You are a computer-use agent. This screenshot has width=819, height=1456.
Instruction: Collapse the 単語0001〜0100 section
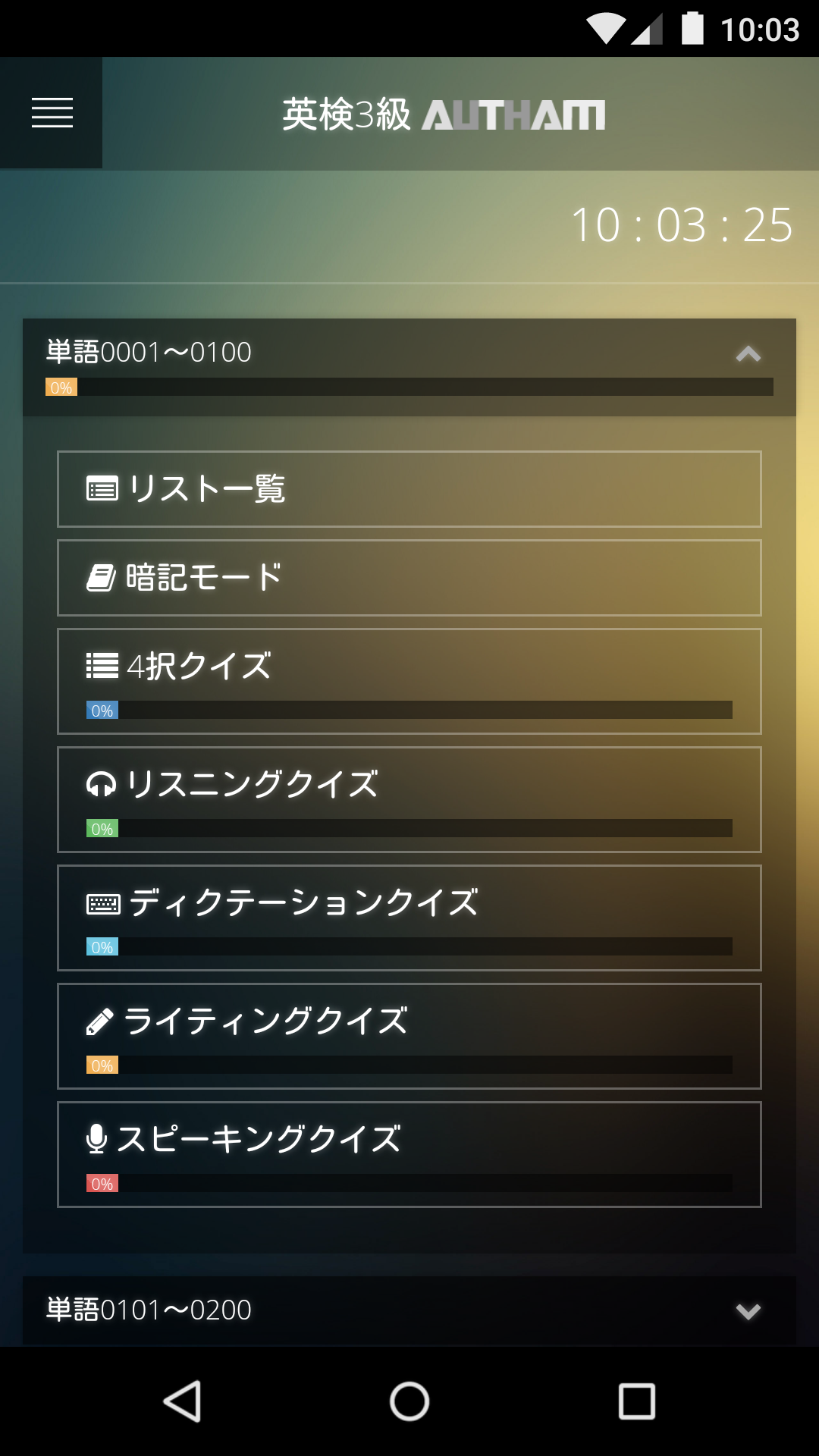pos(748,354)
